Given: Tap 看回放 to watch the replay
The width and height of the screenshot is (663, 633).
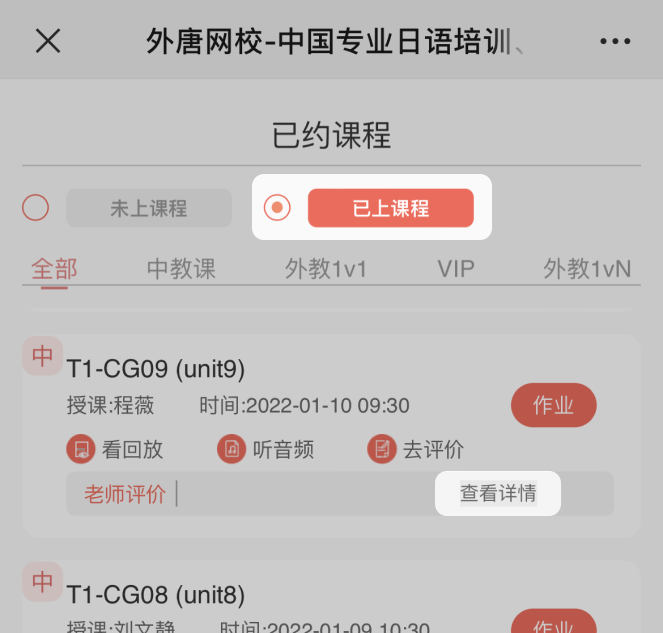Looking at the screenshot, I should point(115,449).
